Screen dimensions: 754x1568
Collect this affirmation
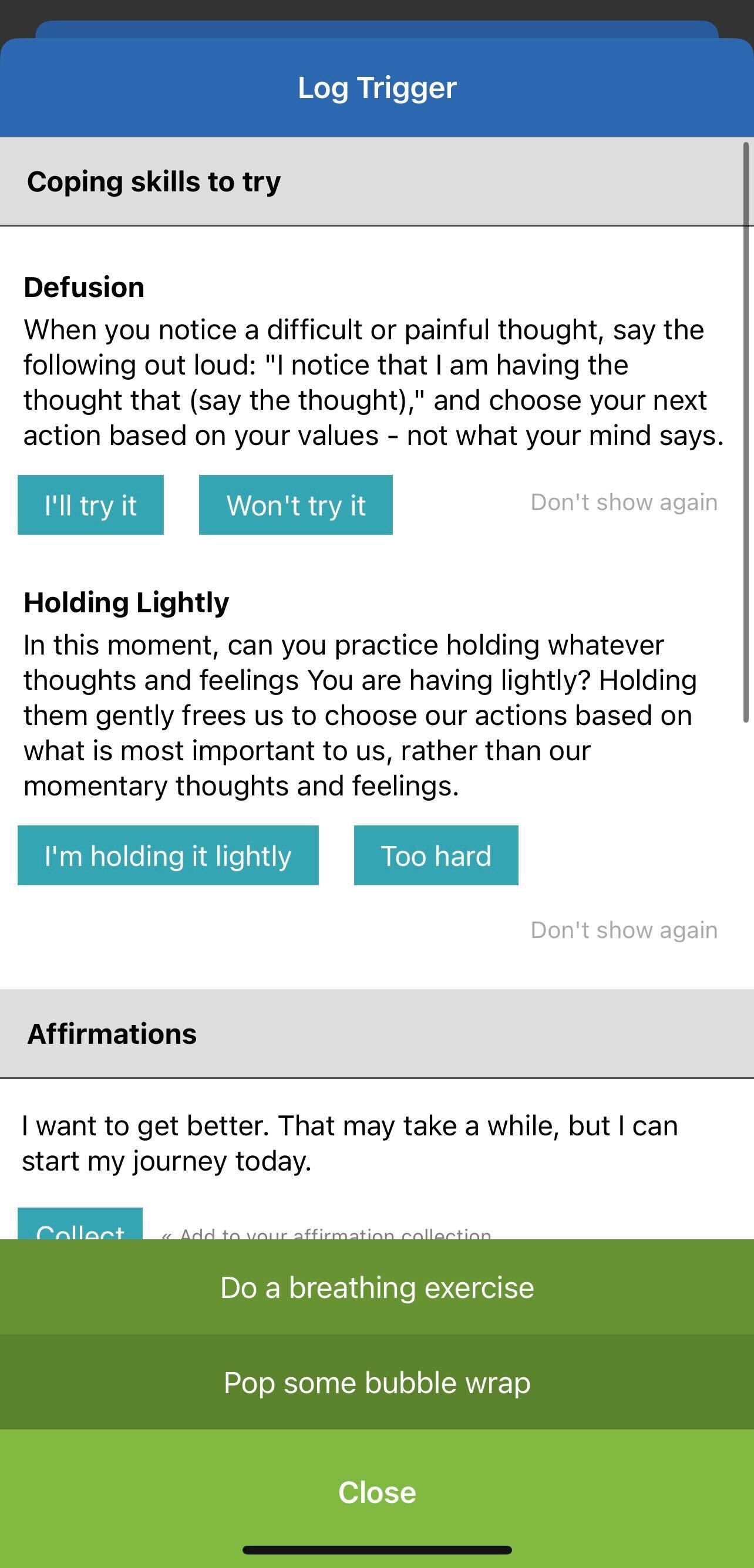click(80, 1225)
